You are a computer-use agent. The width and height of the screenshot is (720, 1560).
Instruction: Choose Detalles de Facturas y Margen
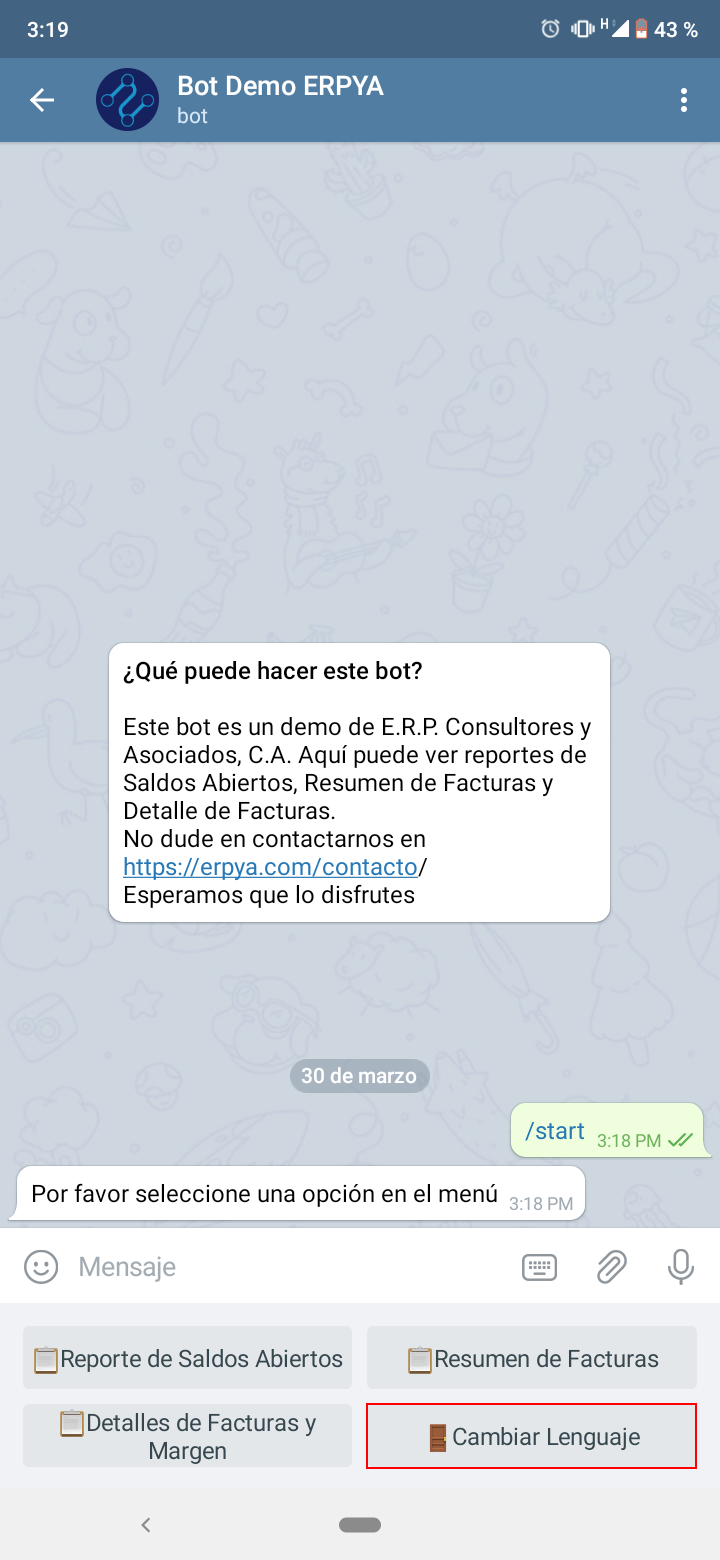(x=187, y=1435)
